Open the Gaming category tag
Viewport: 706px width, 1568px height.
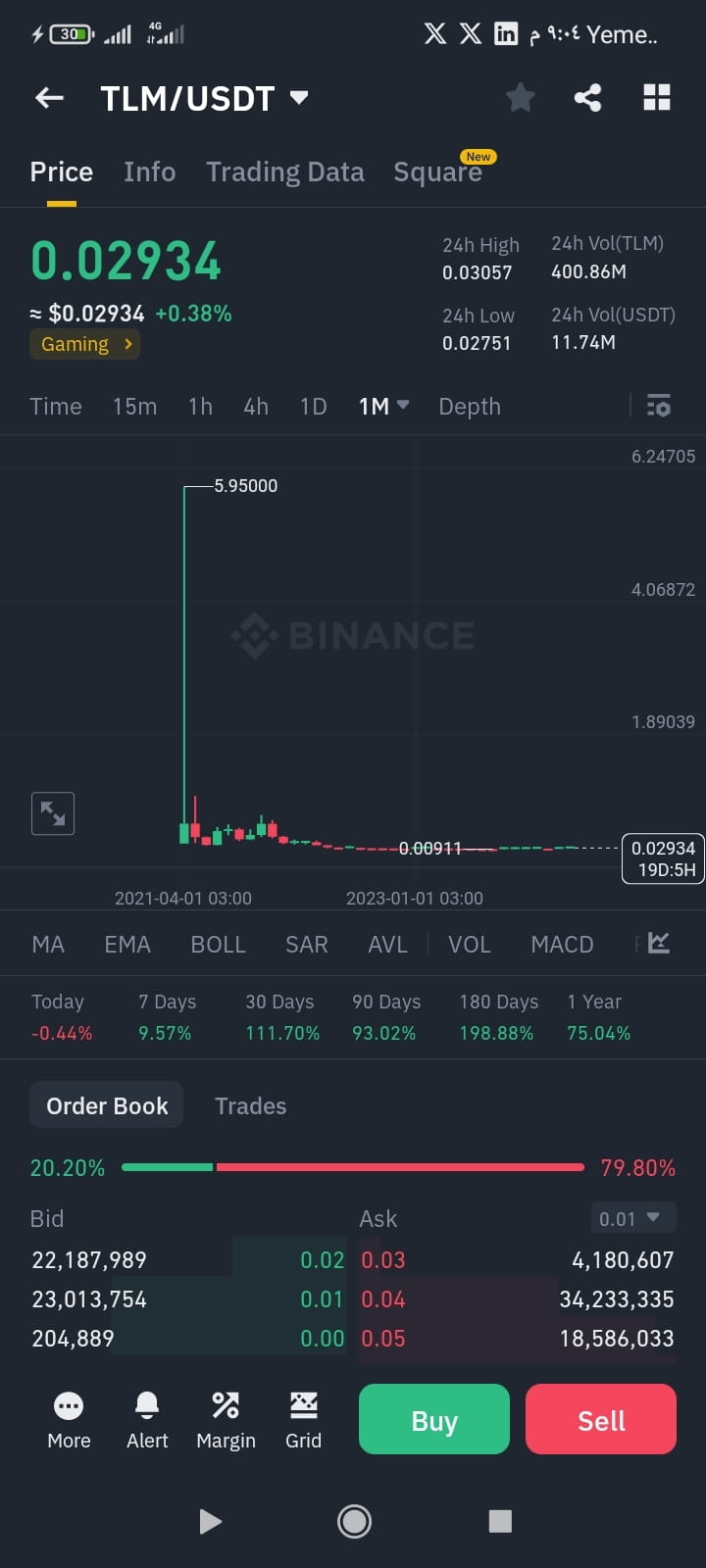point(84,344)
